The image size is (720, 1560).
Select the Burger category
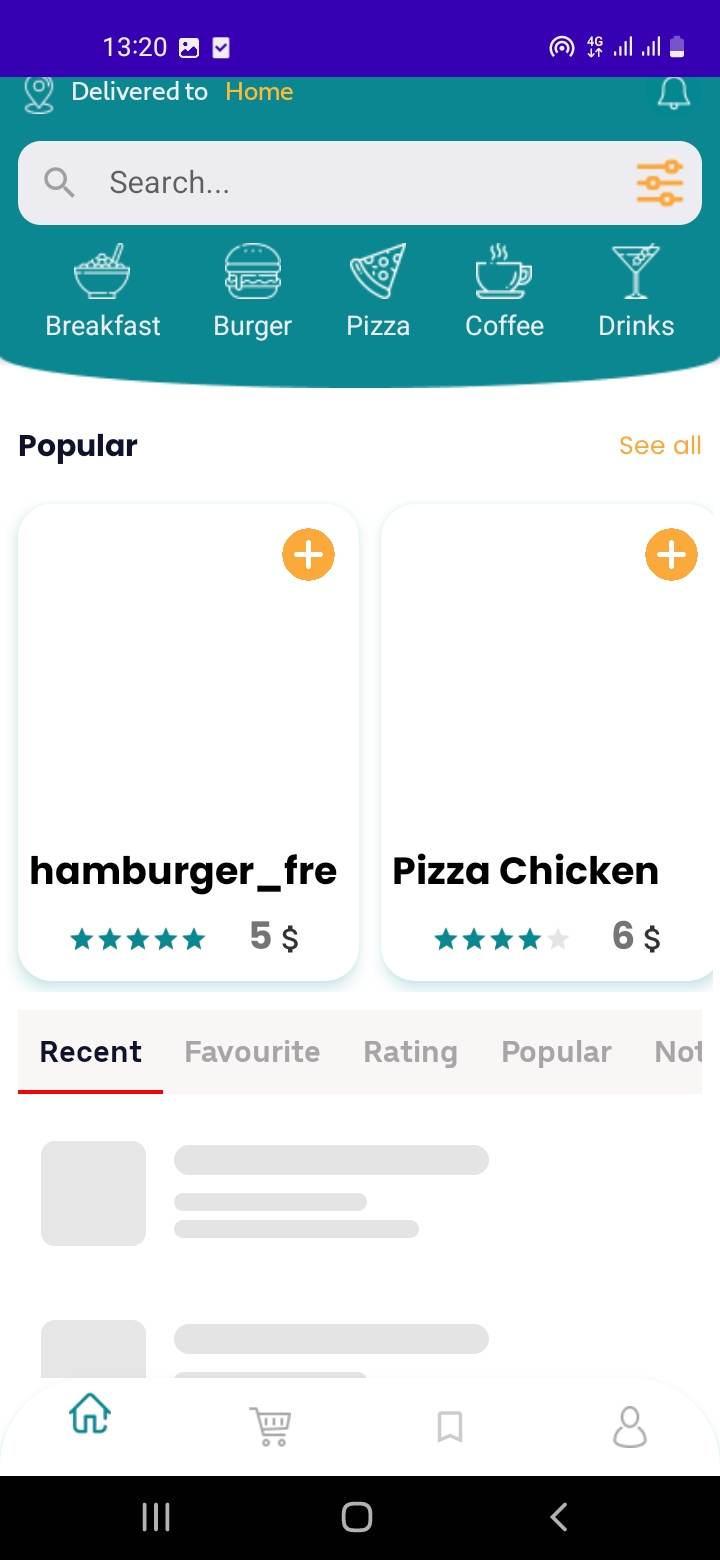pos(252,291)
